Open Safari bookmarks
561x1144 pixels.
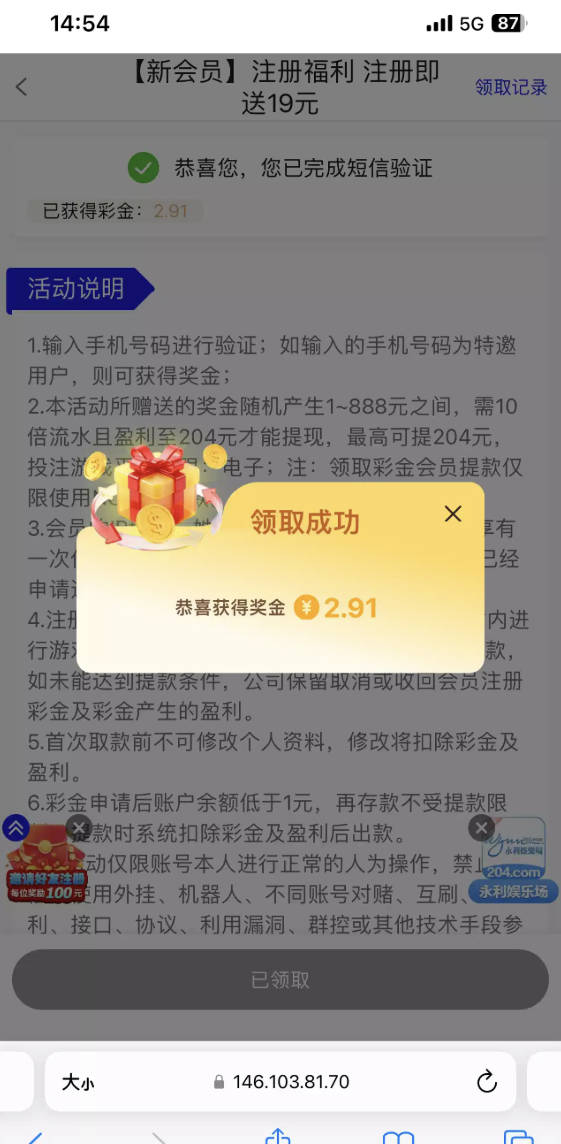(398, 1137)
